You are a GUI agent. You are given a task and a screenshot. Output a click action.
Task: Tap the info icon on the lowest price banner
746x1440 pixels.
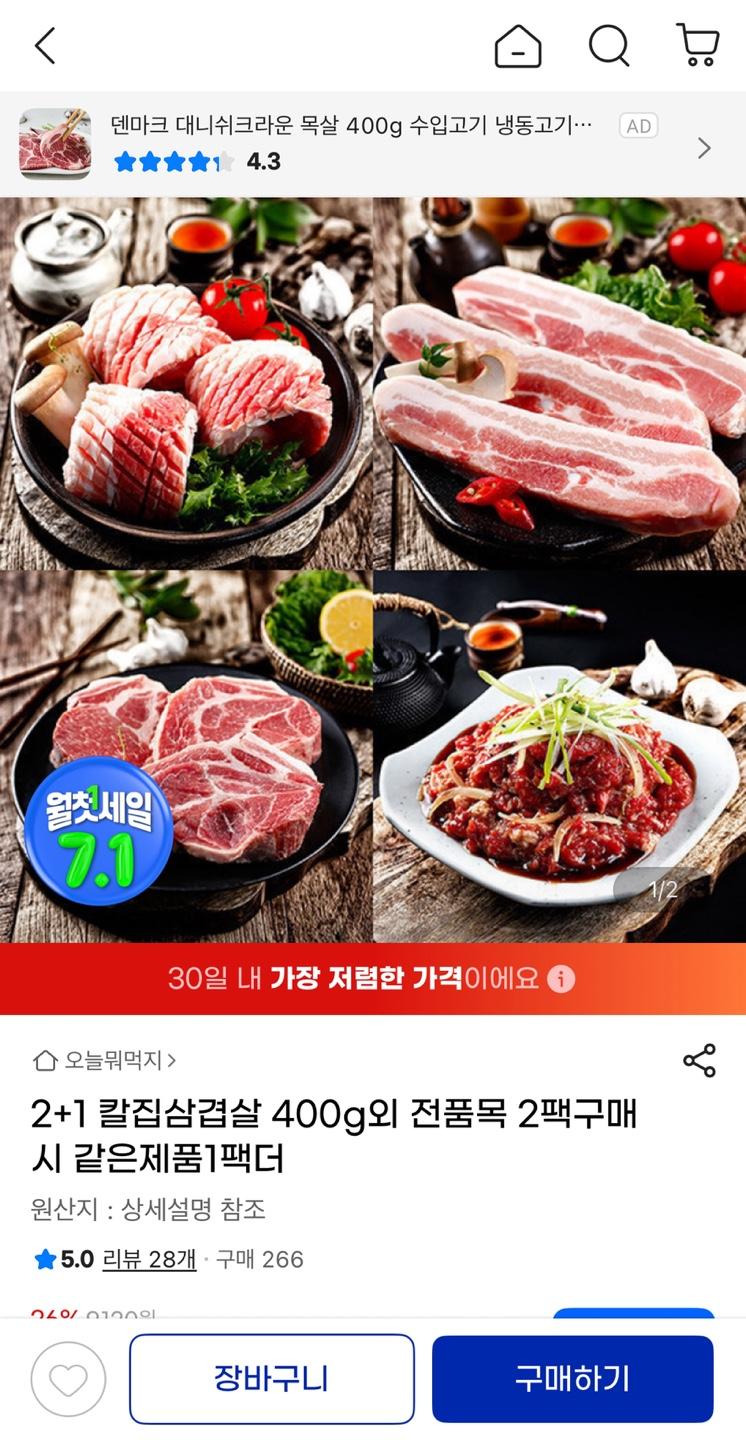point(561,978)
